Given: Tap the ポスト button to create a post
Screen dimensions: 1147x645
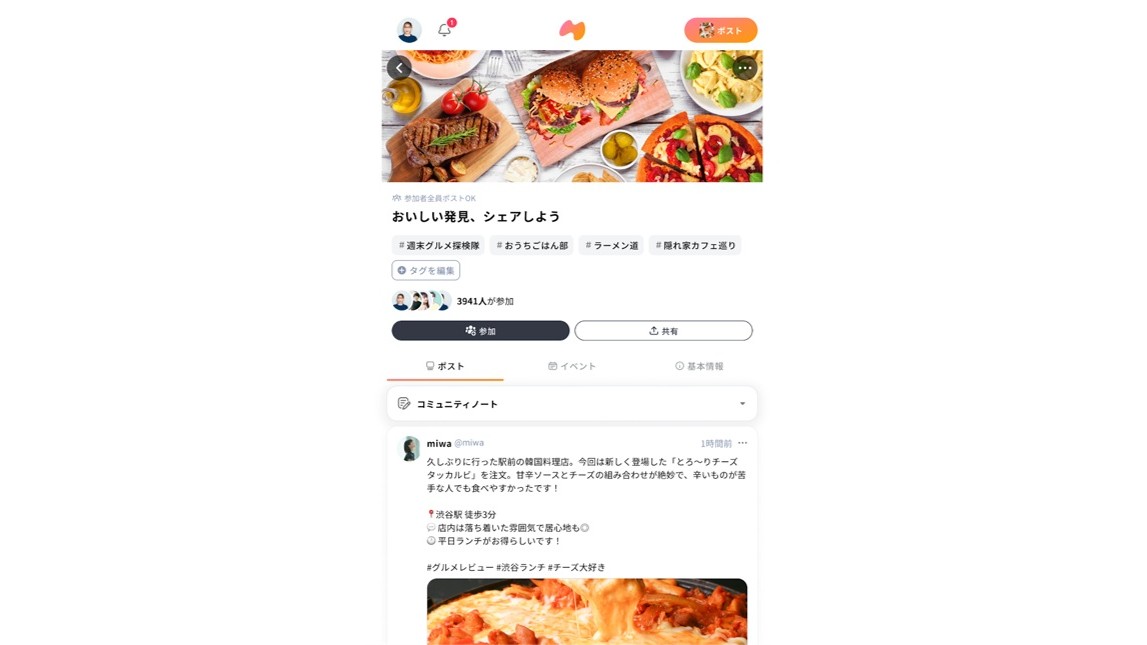Looking at the screenshot, I should pos(720,30).
